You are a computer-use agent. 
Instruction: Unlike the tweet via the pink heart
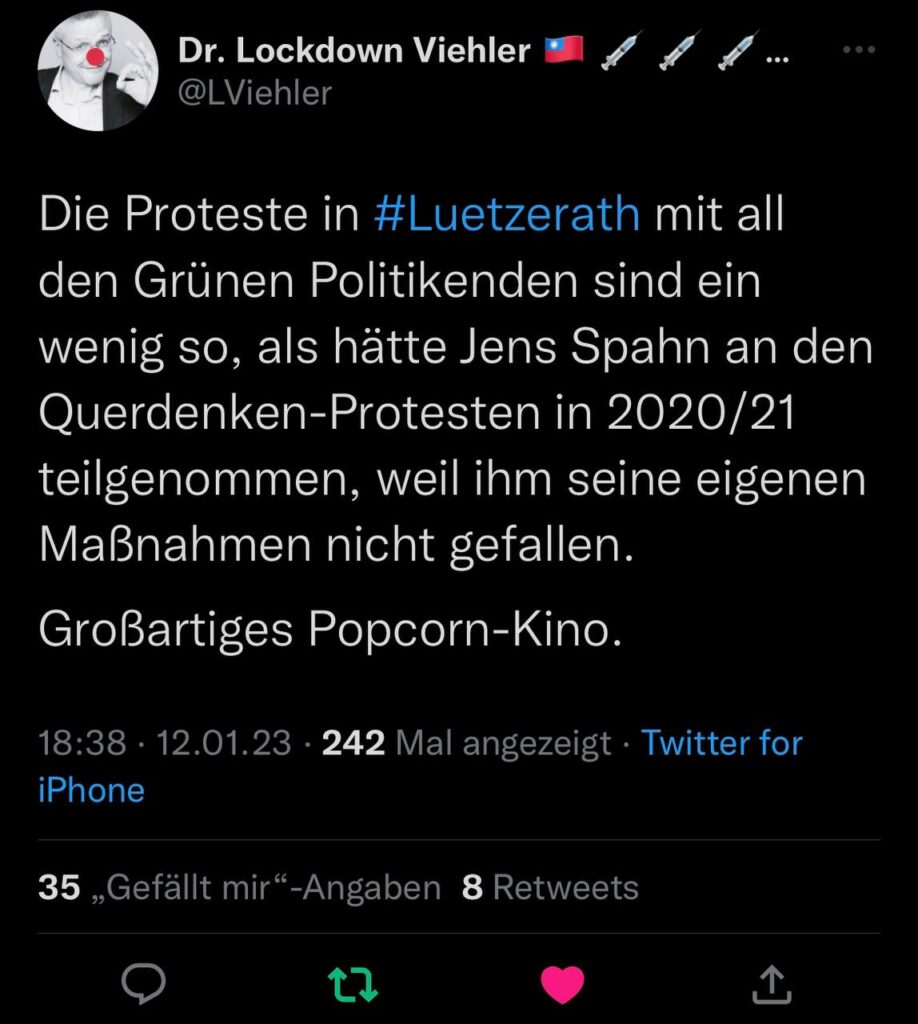562,985
